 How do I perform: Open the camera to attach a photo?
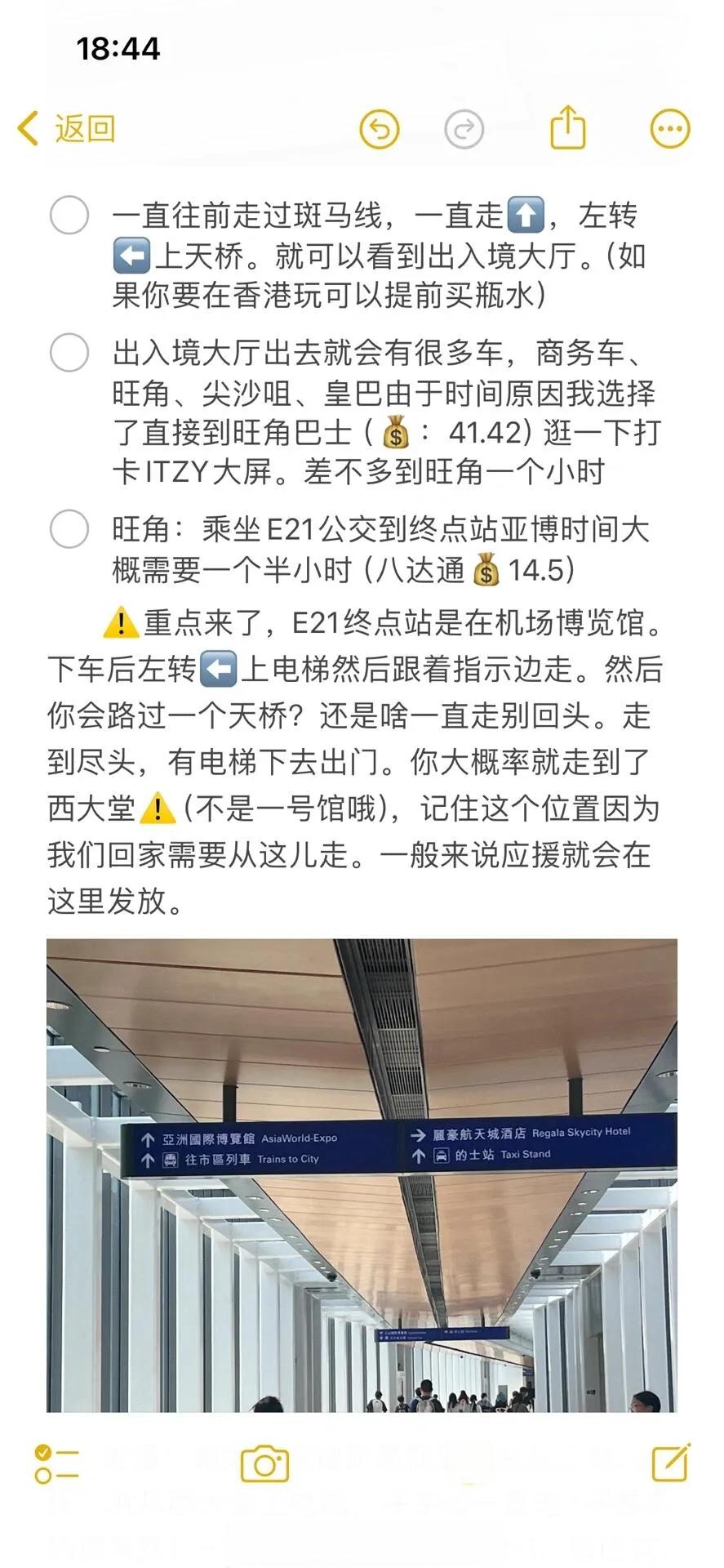(x=264, y=1463)
